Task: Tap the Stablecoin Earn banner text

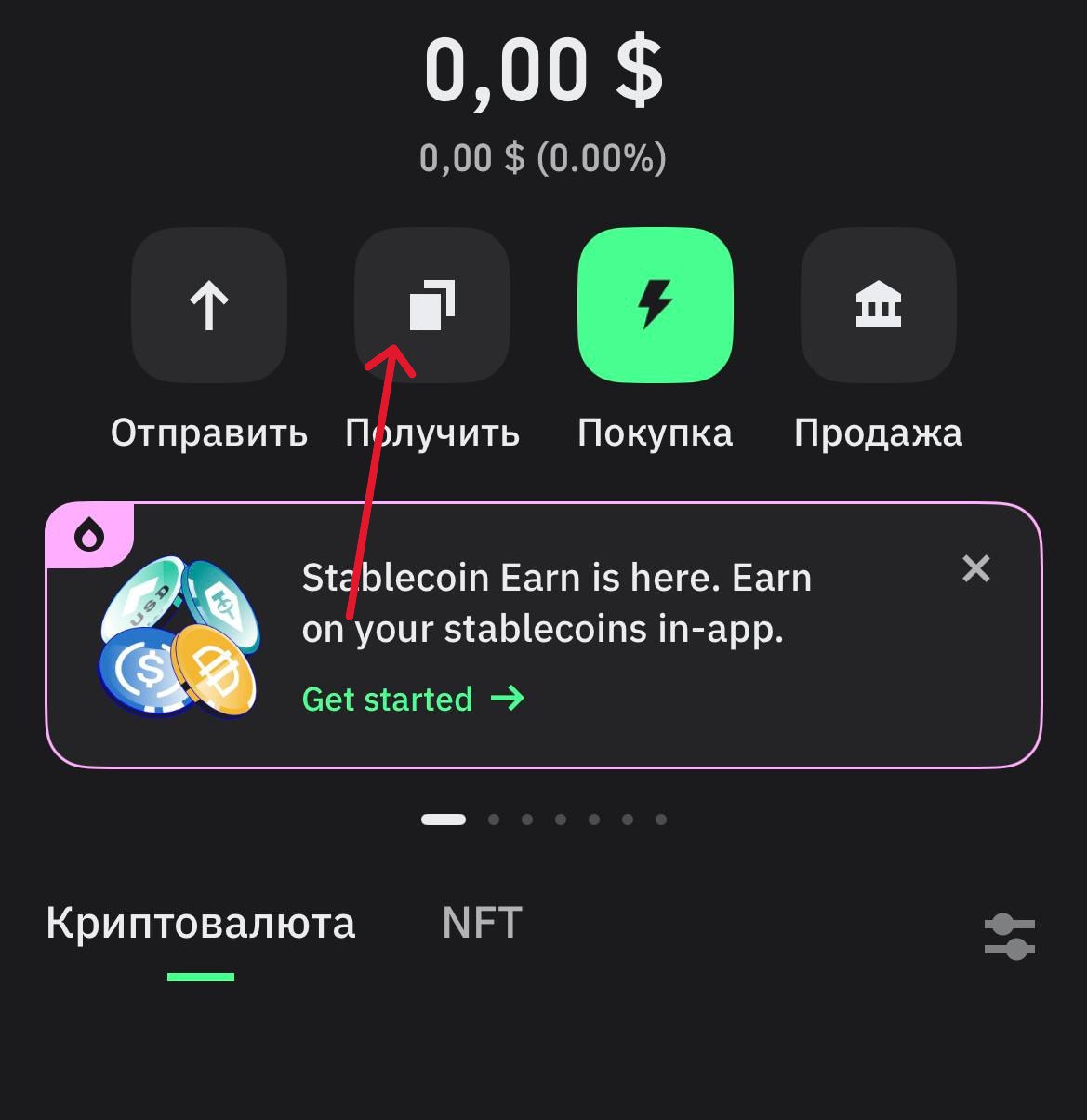Action: [556, 602]
